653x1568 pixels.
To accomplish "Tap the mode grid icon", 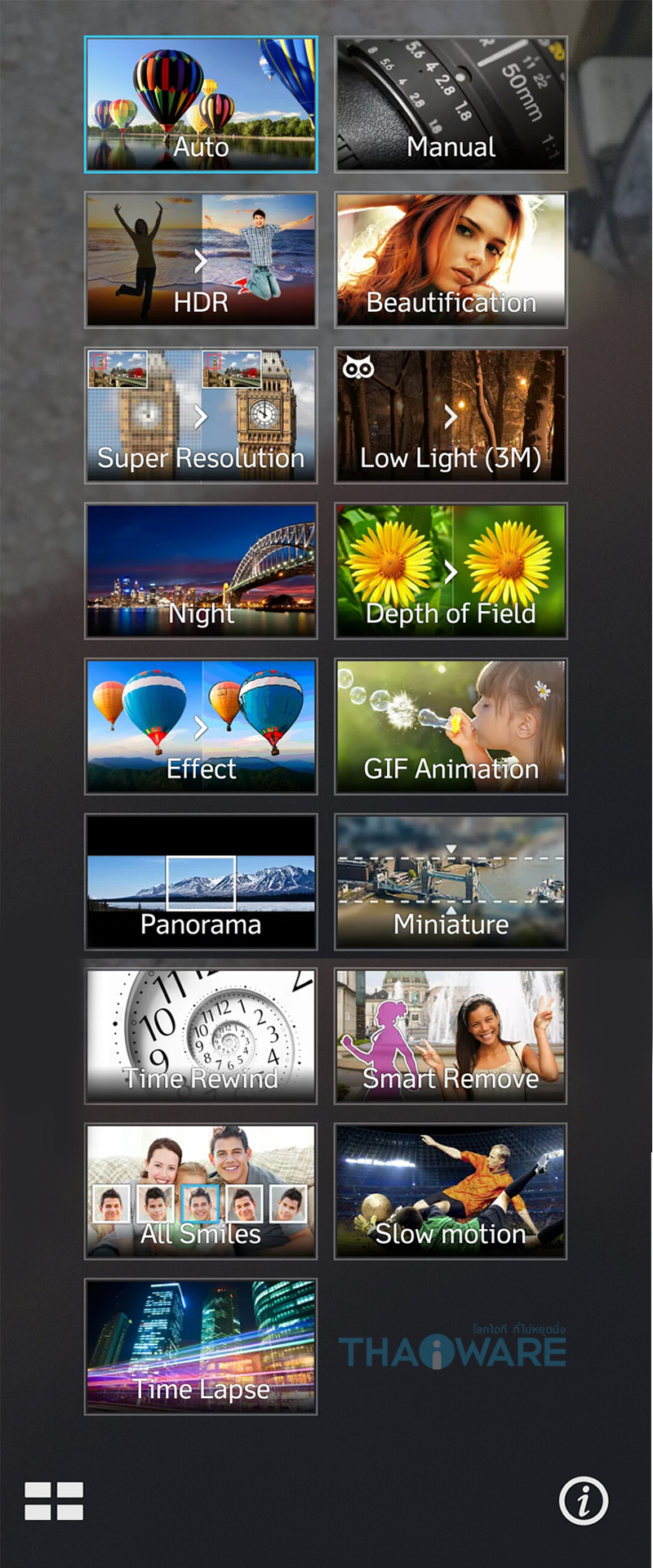I will 54,1501.
